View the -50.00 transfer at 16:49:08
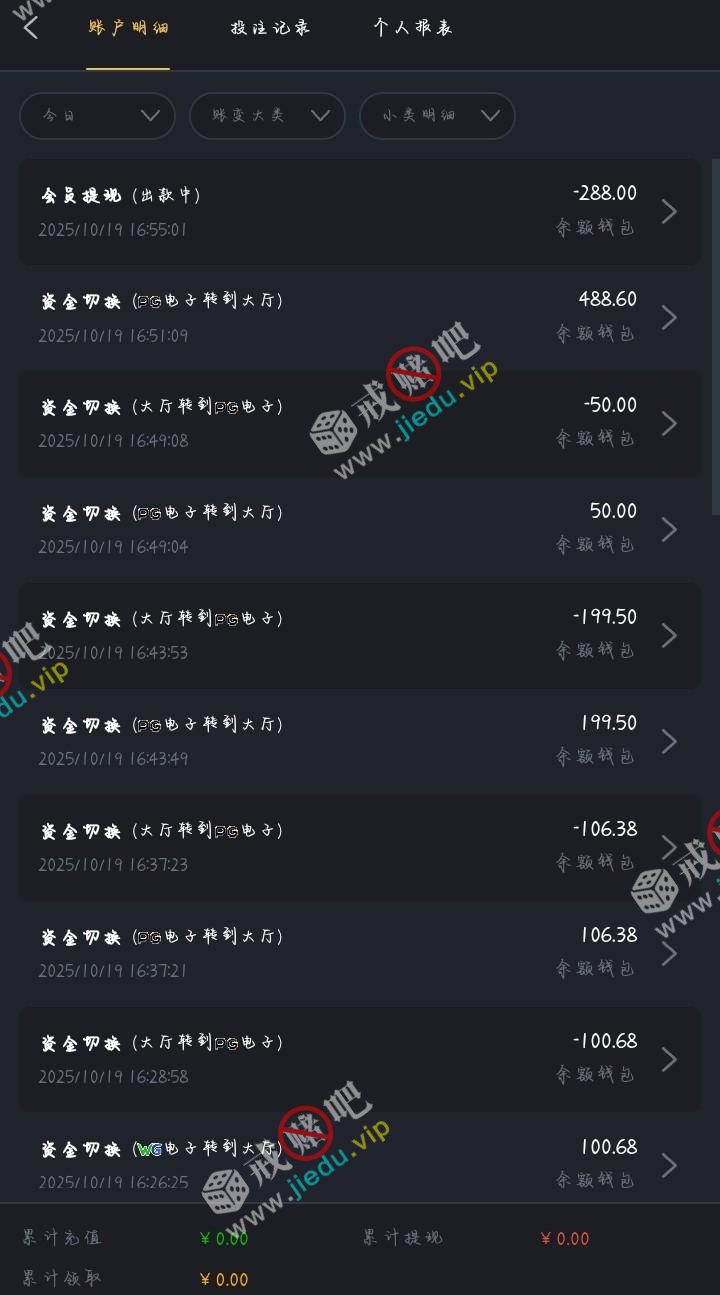The height and width of the screenshot is (1295, 720). 360,424
